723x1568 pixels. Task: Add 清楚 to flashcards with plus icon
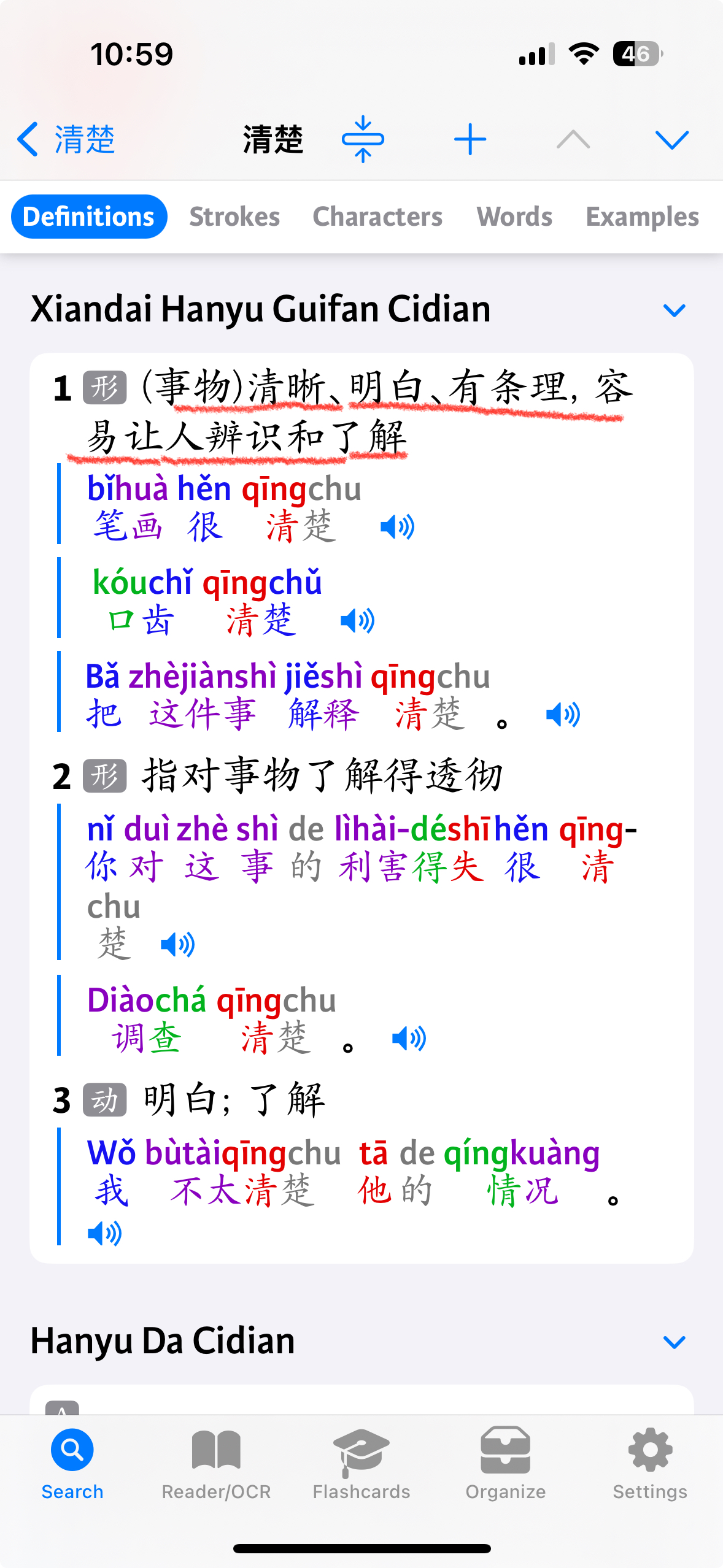[470, 139]
